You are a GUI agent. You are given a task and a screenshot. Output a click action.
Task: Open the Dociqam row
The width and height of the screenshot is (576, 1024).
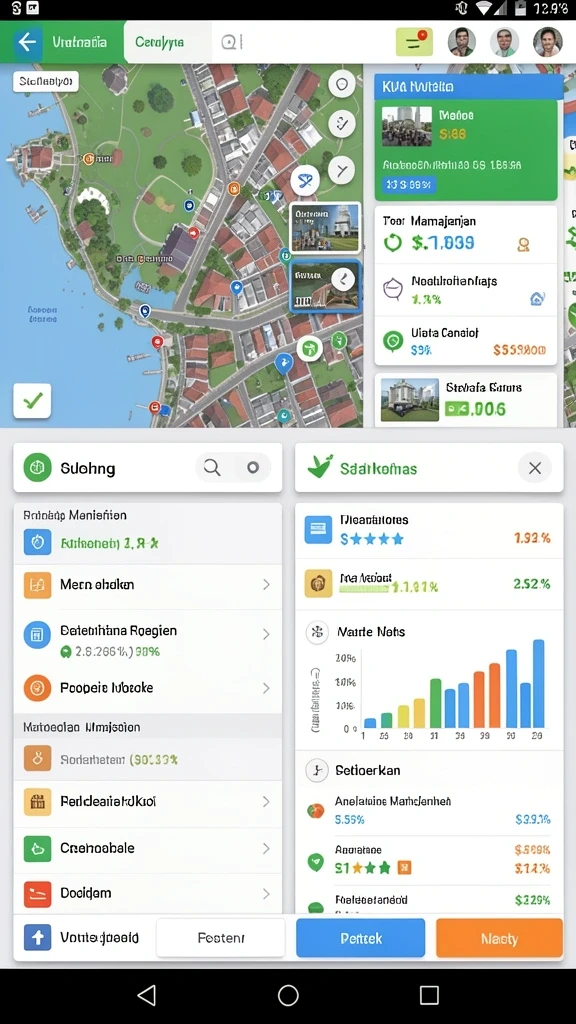(148, 893)
